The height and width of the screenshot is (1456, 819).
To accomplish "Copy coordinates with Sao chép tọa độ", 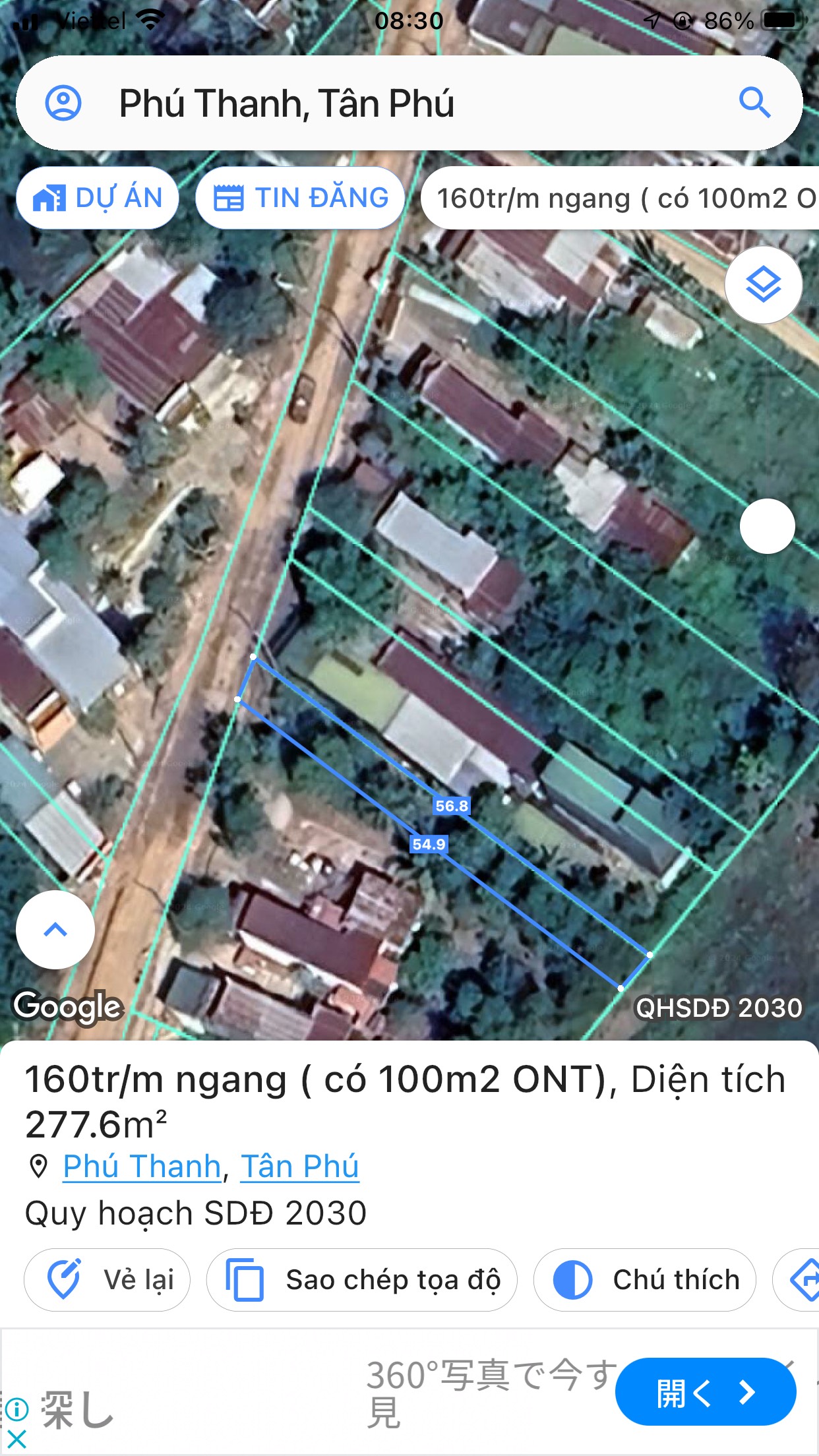I will 362,1279.
